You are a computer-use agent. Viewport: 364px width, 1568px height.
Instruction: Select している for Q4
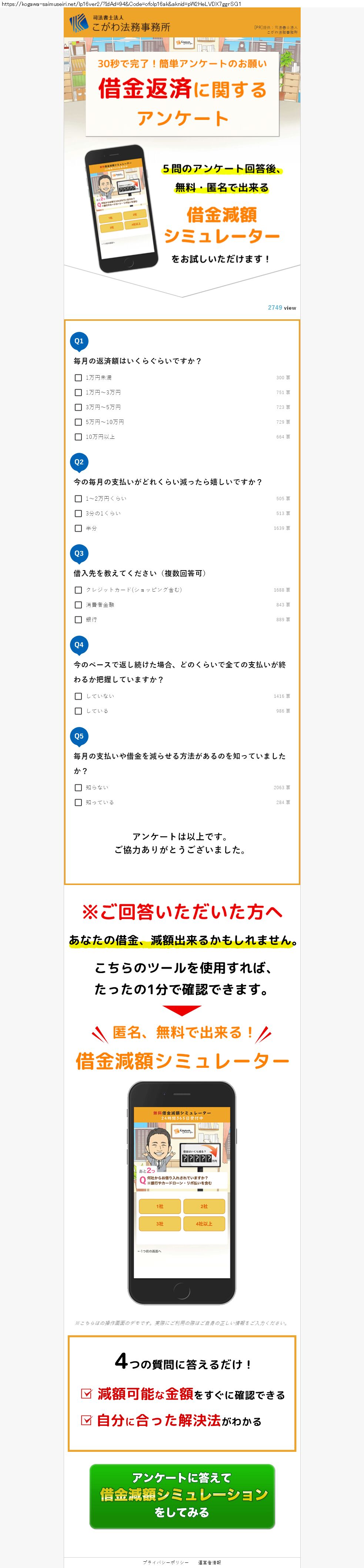click(x=78, y=711)
